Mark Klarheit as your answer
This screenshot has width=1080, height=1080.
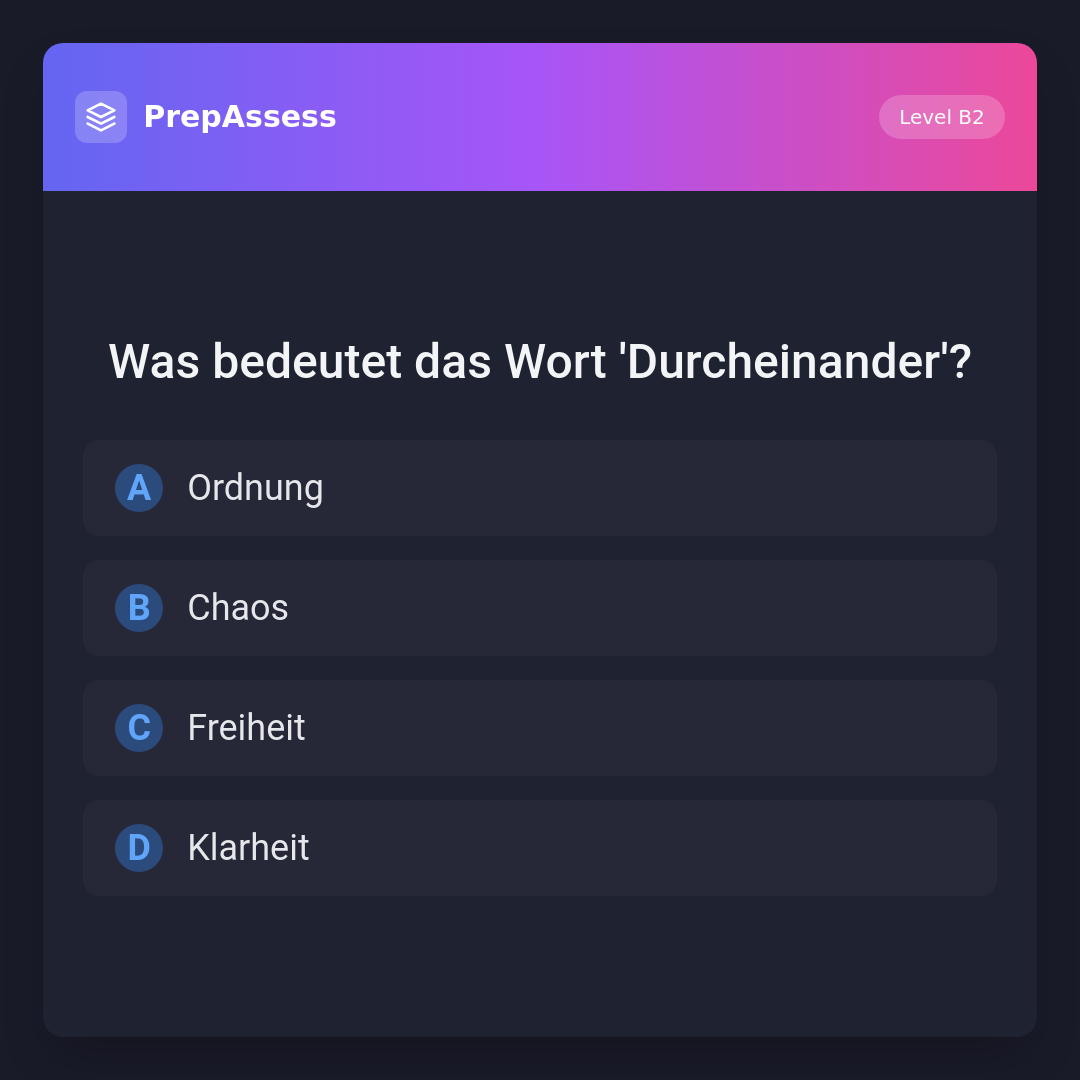pyautogui.click(x=540, y=848)
